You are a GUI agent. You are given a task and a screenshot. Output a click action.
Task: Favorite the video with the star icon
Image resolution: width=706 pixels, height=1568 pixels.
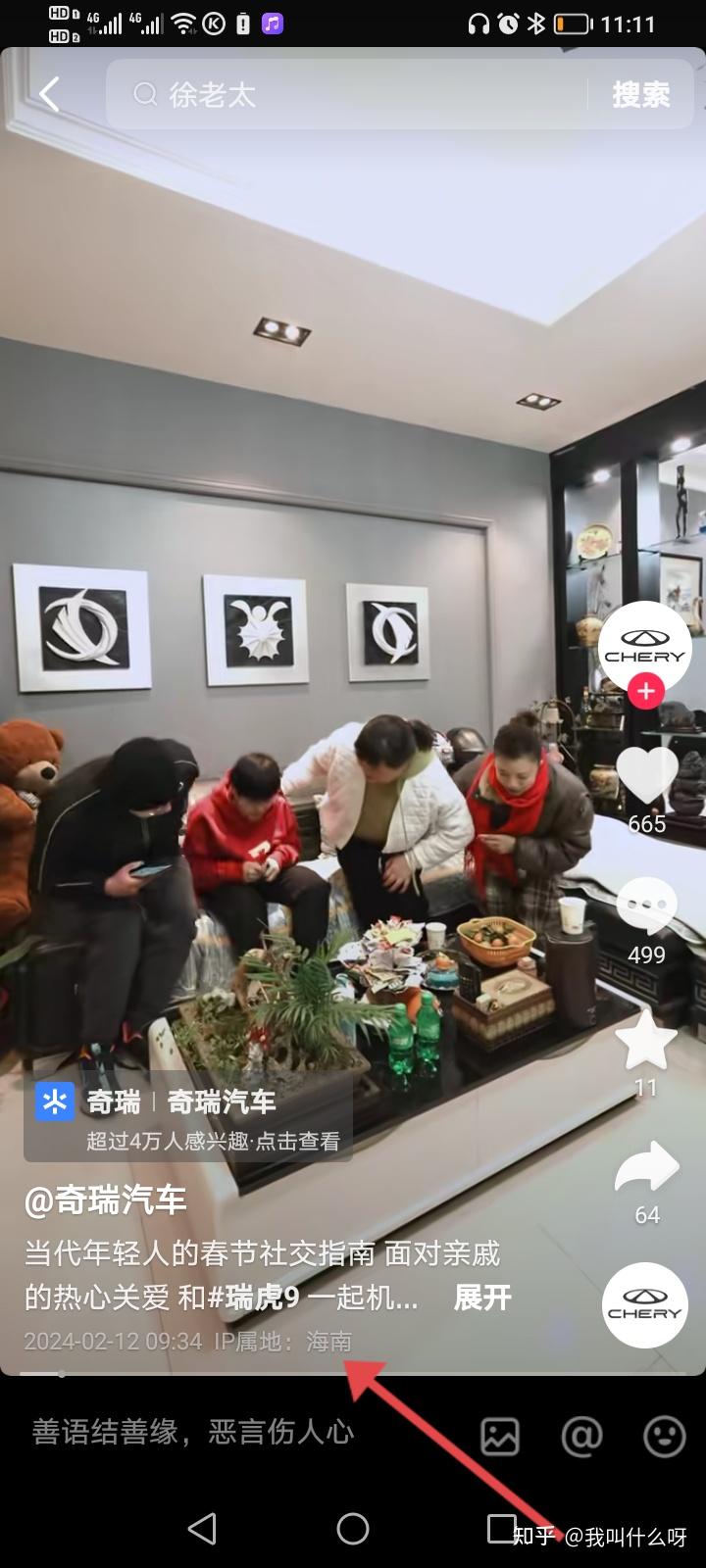(645, 1040)
